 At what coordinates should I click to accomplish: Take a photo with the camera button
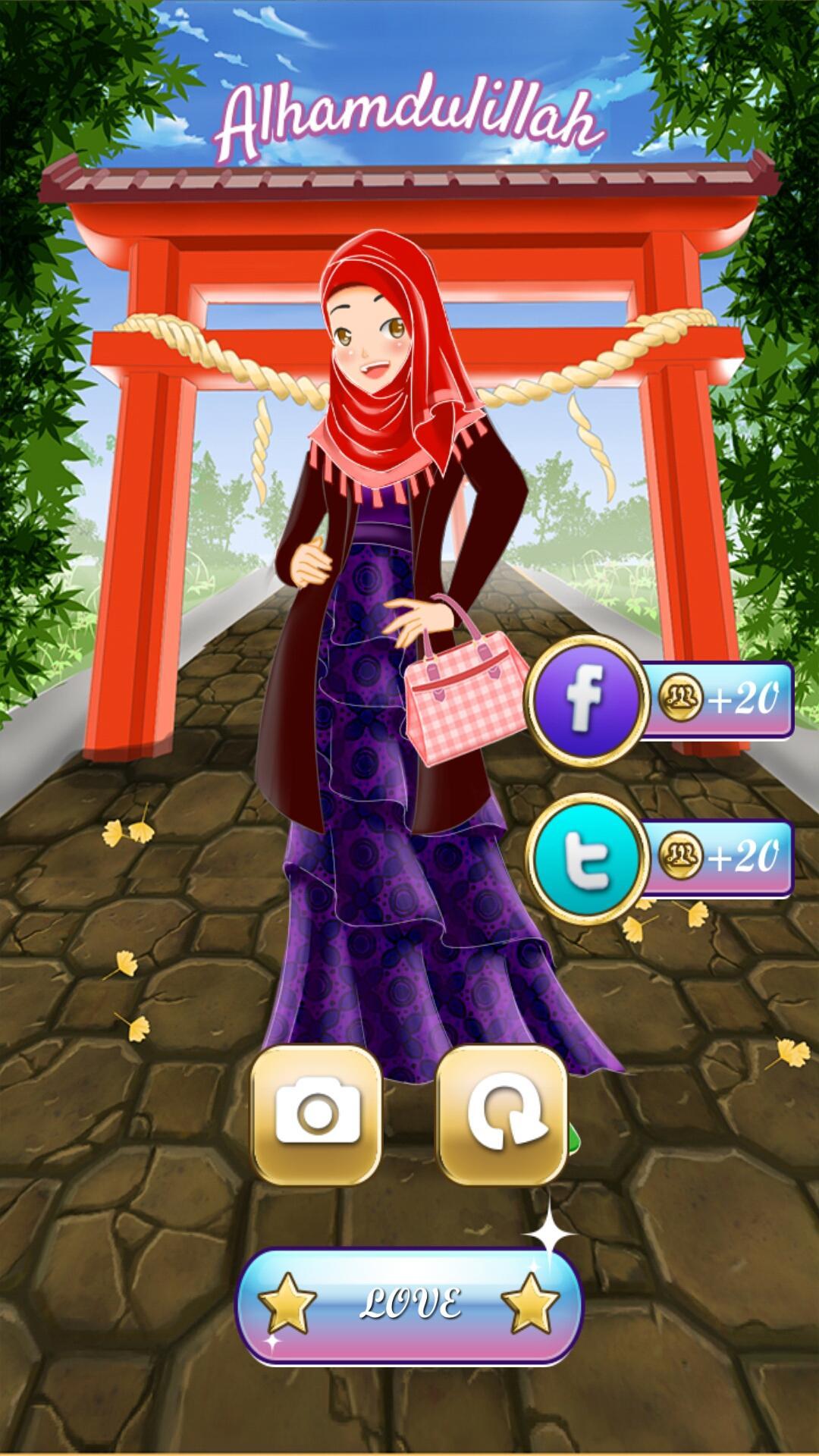pos(317,1113)
